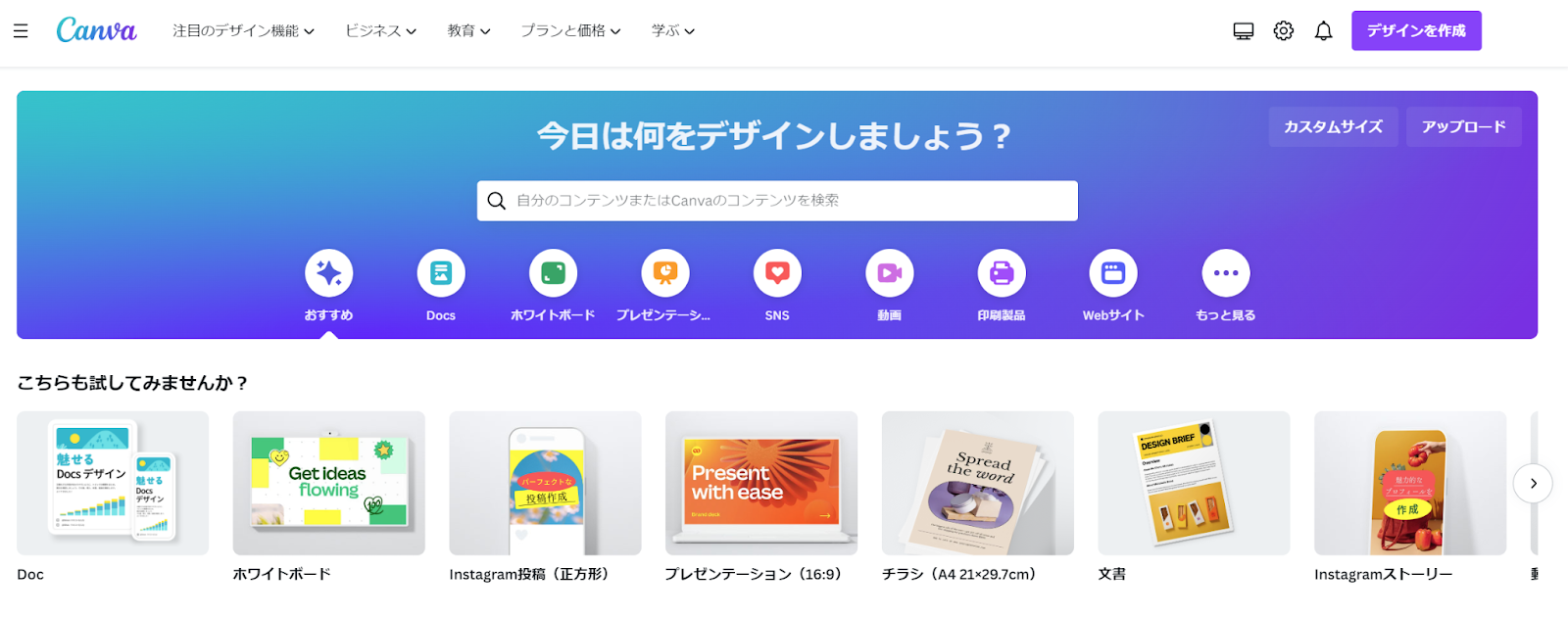This screenshot has width=1568, height=617.
Task: Select the カスタムサイズ button
Action: coord(1333,127)
